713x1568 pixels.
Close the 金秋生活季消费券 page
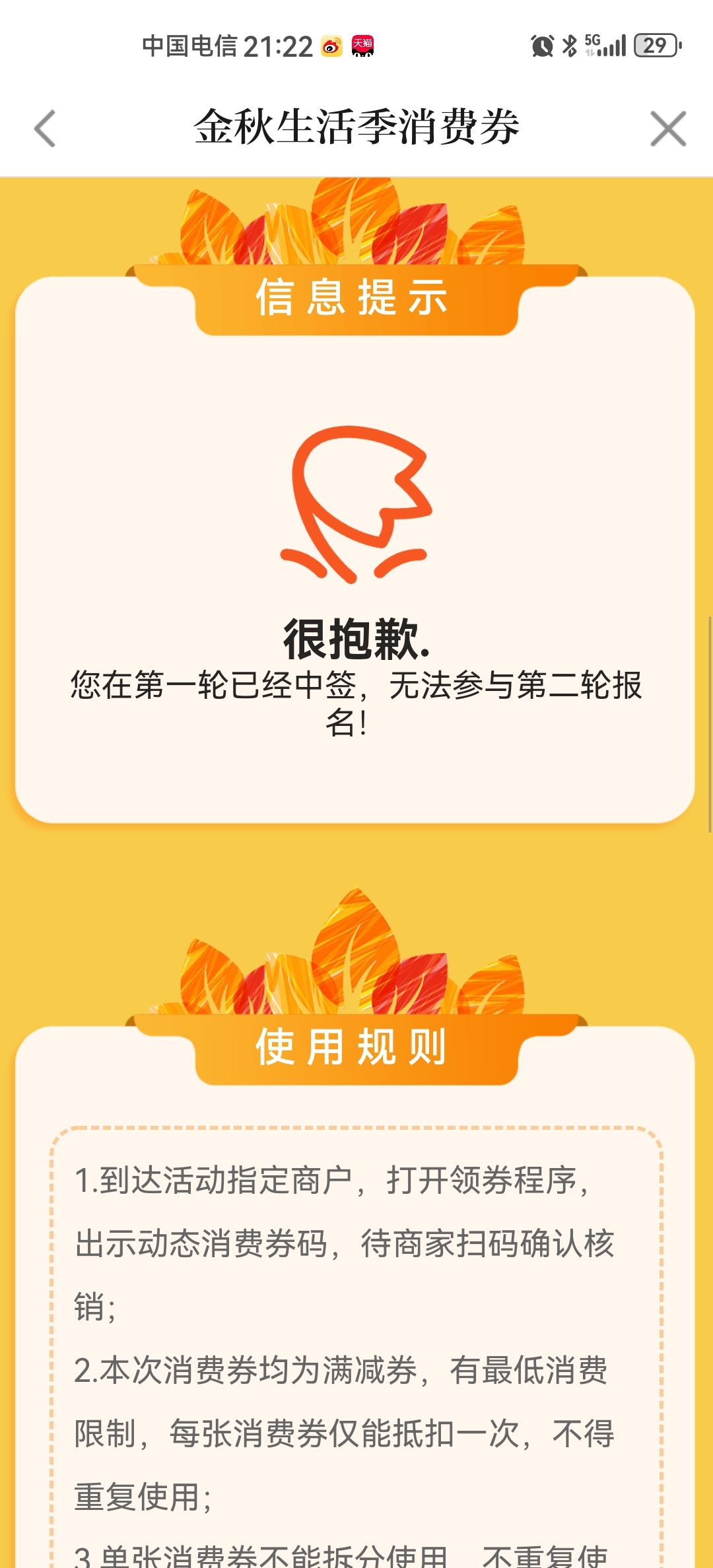point(667,128)
